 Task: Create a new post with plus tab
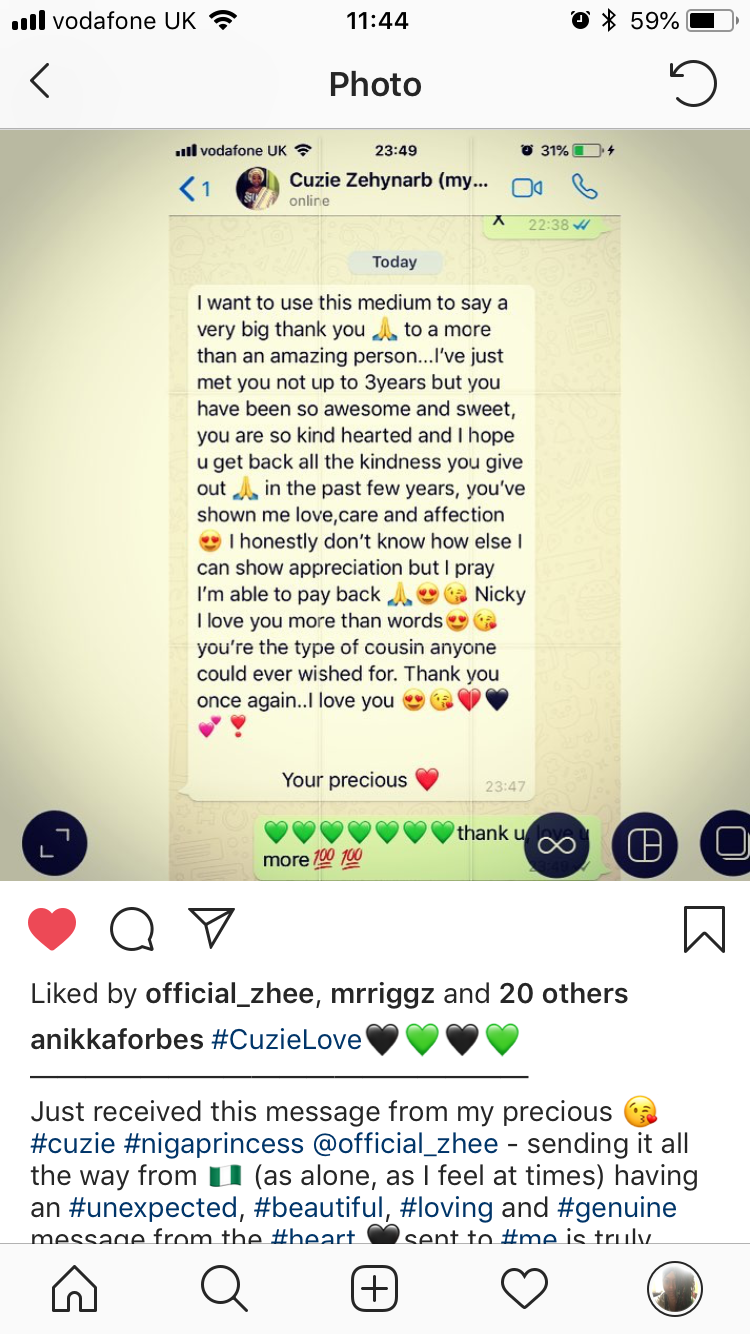(374, 1288)
